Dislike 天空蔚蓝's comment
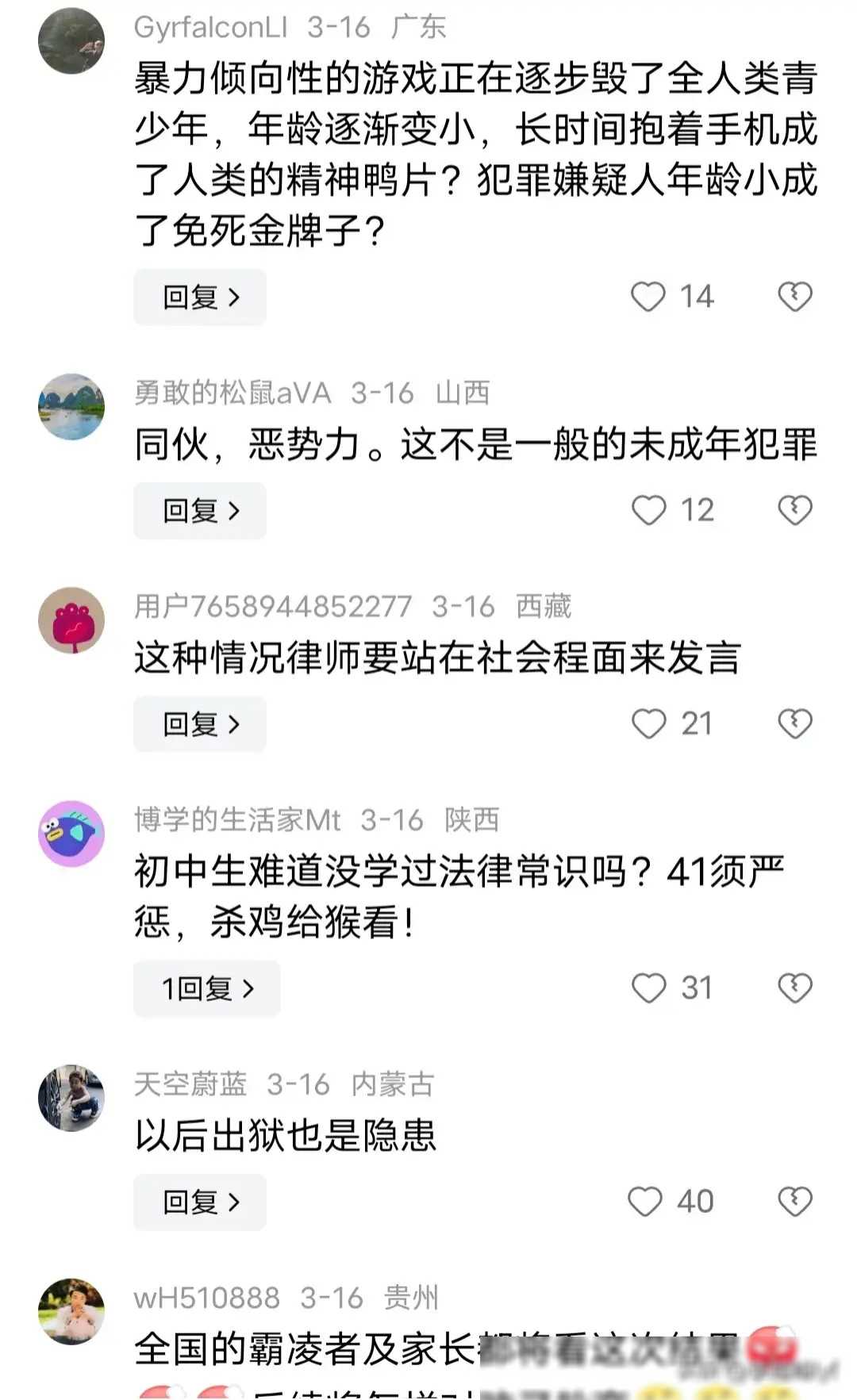The width and height of the screenshot is (857, 1400). click(x=794, y=1202)
